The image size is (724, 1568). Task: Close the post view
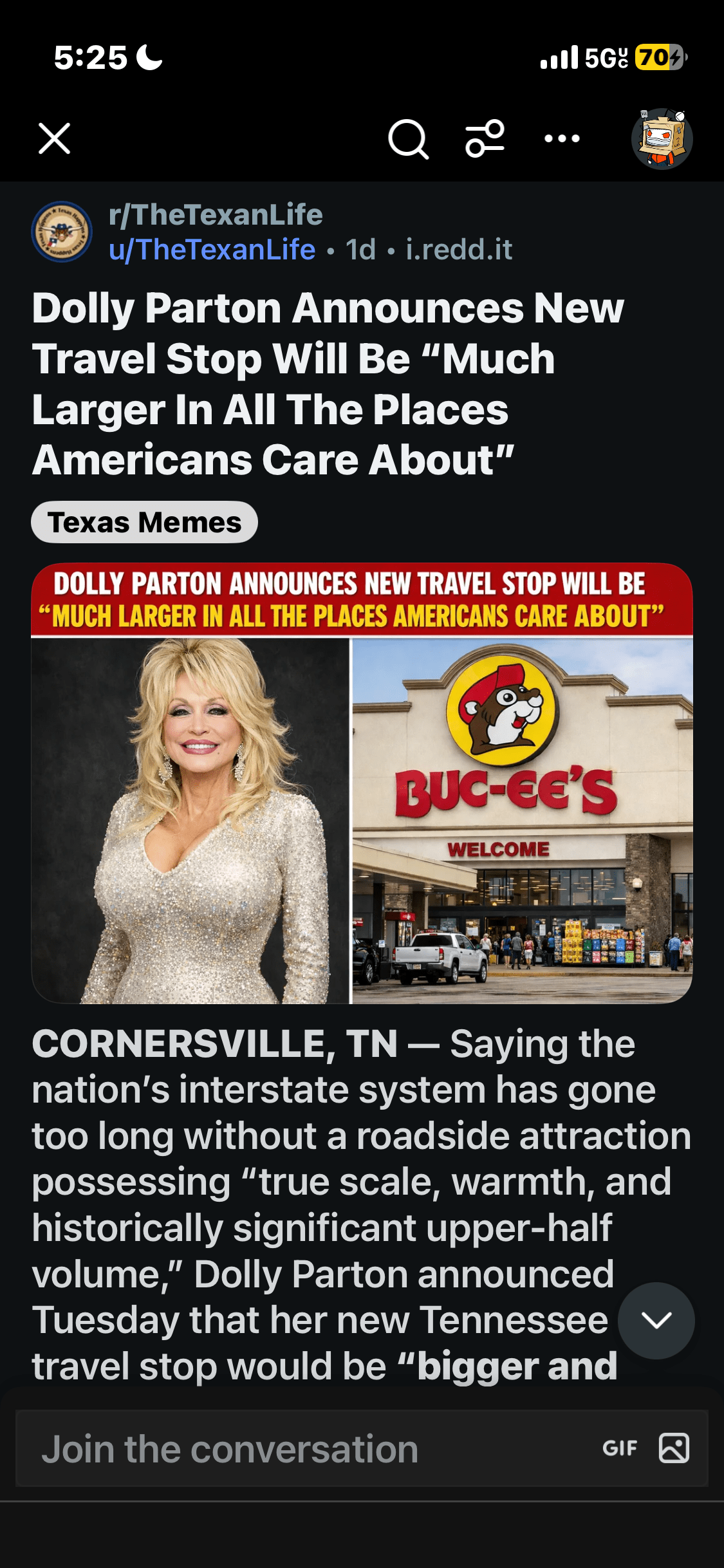click(54, 138)
